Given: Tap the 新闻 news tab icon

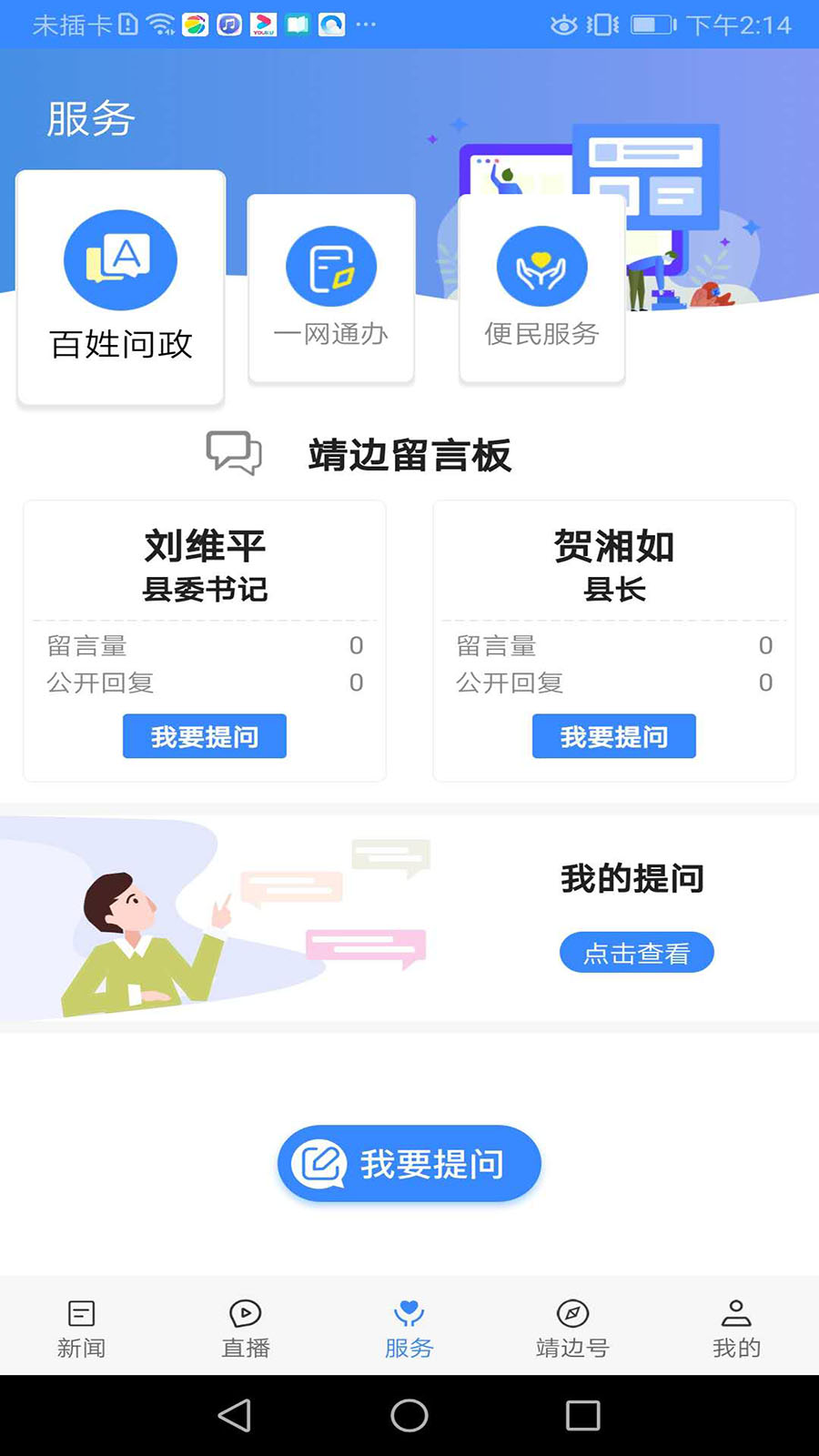Looking at the screenshot, I should click(x=81, y=1313).
